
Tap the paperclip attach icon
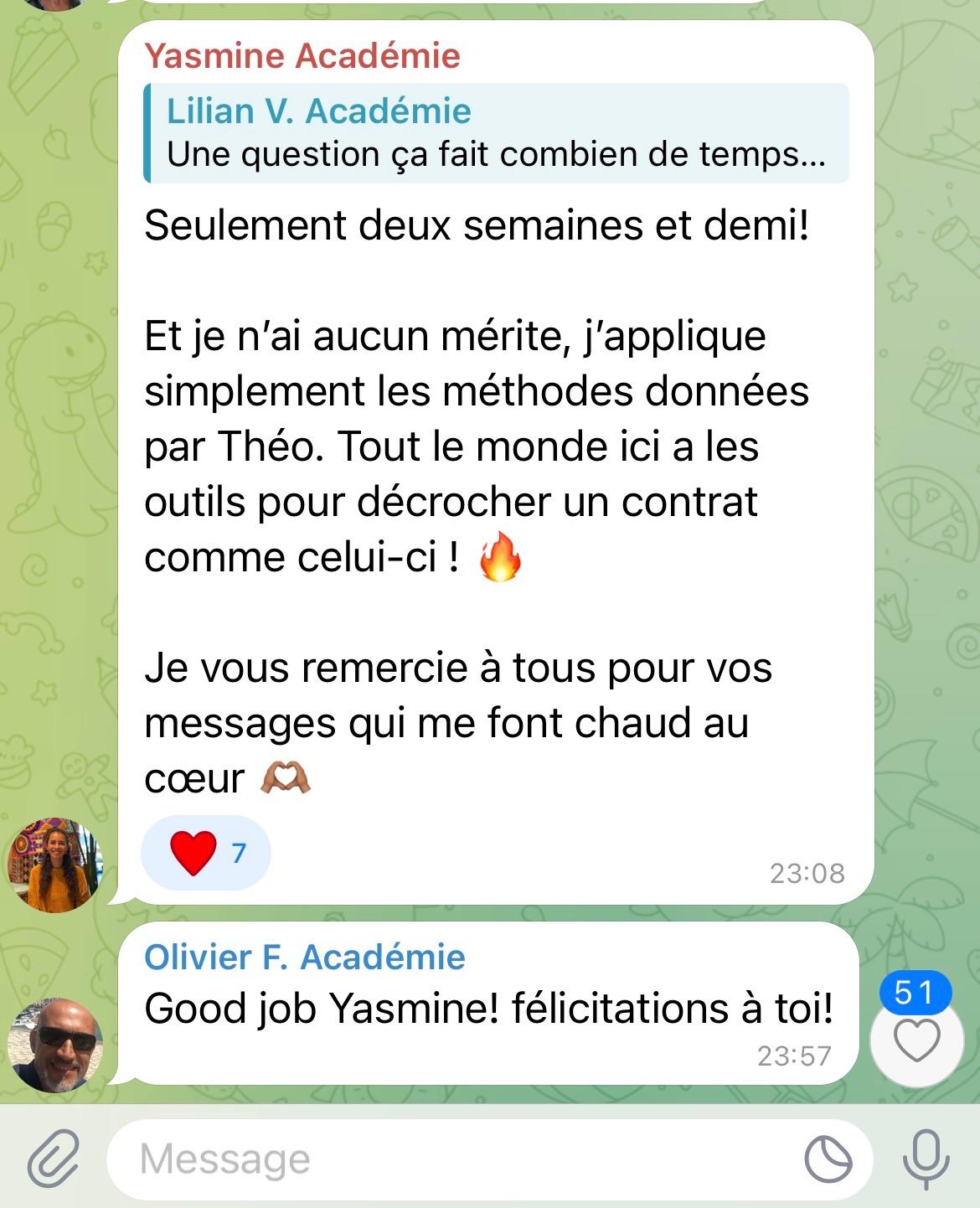pyautogui.click(x=52, y=1159)
